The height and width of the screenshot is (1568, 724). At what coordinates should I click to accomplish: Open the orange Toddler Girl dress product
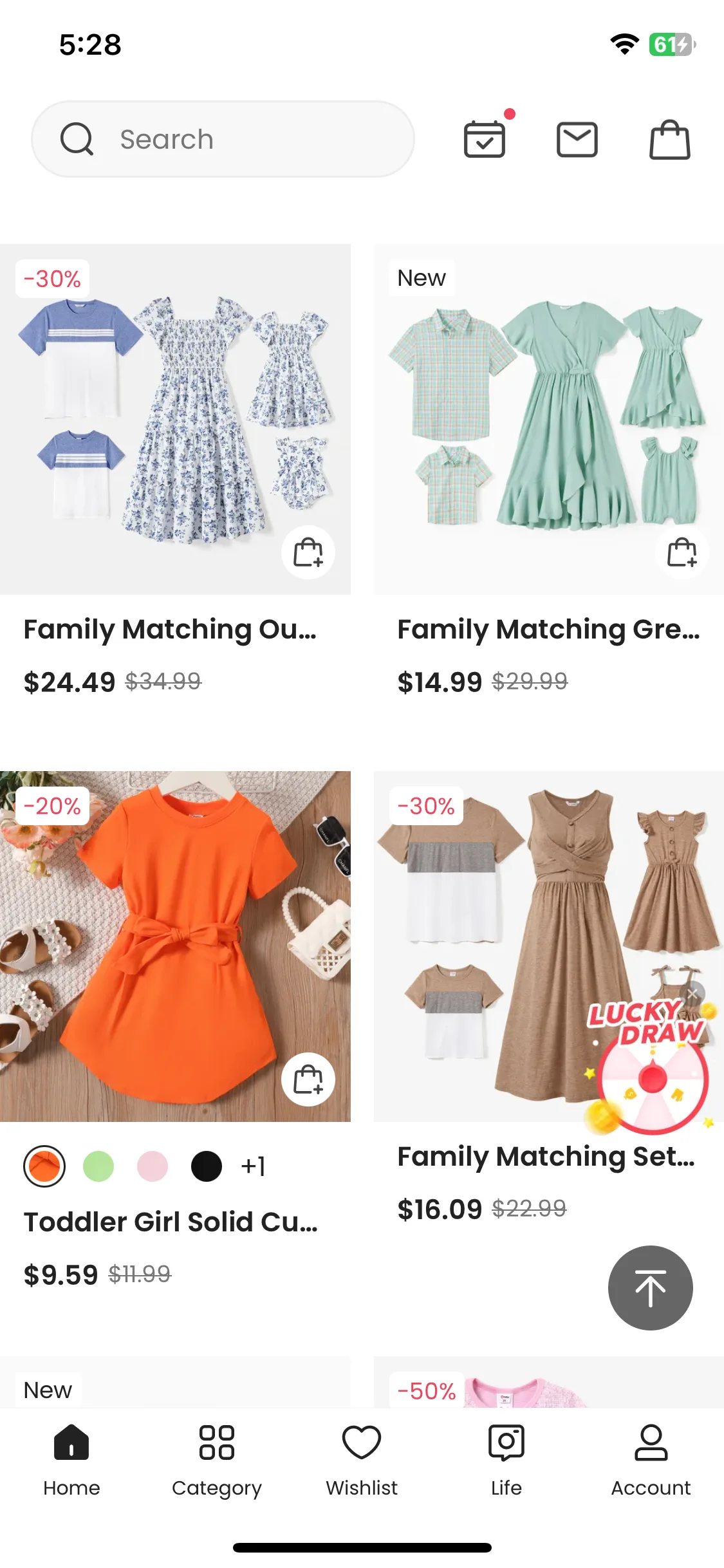175,946
